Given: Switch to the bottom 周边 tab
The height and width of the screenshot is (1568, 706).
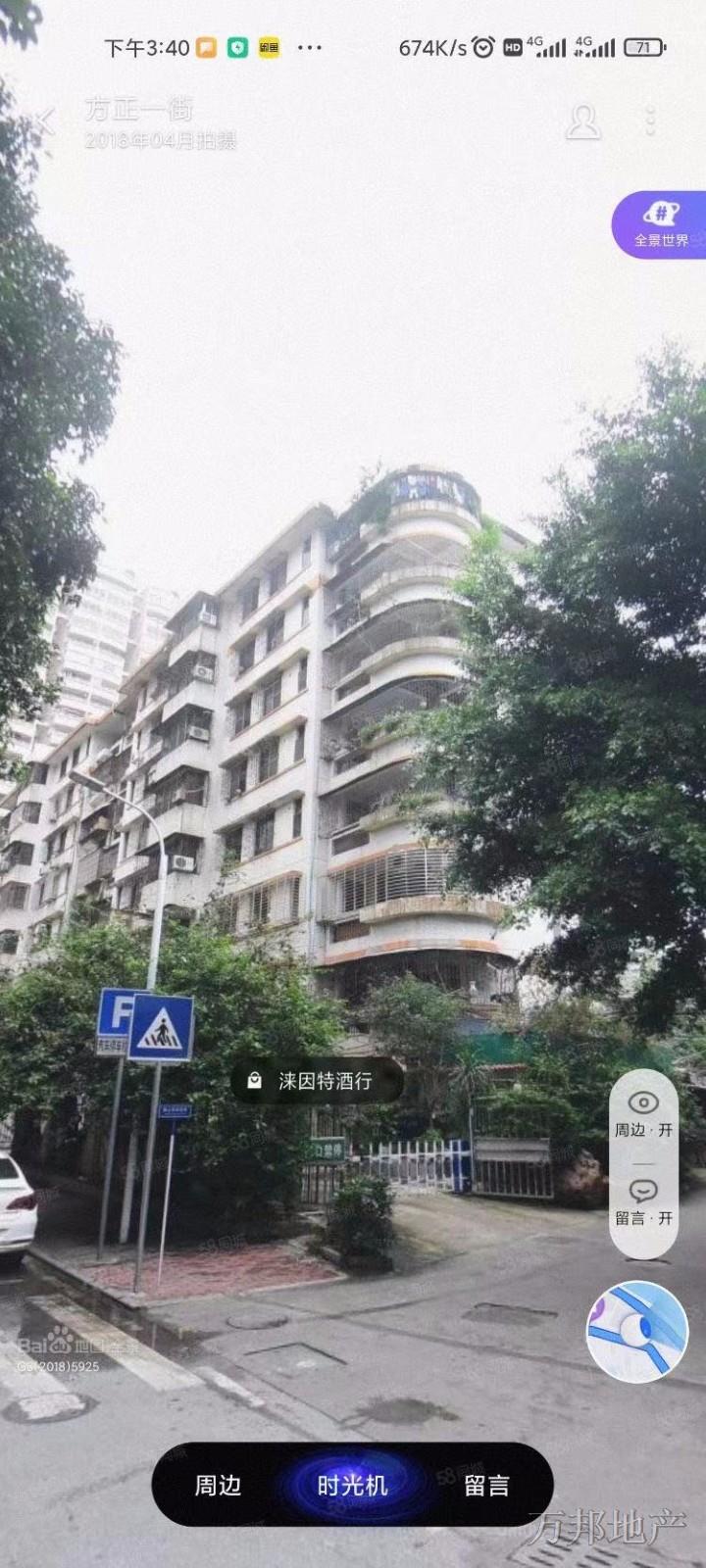Looking at the screenshot, I should (x=218, y=1485).
